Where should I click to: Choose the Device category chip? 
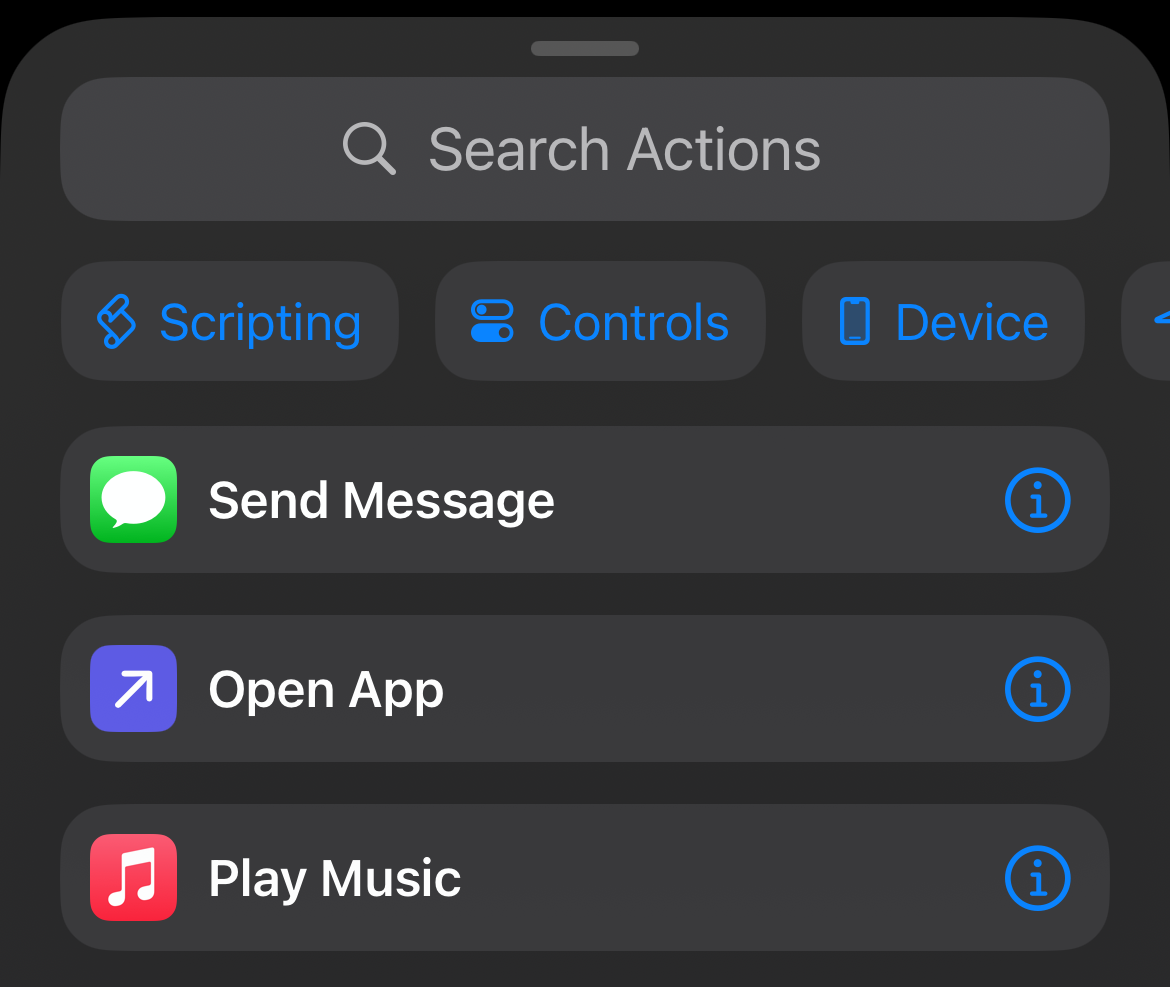pos(943,322)
